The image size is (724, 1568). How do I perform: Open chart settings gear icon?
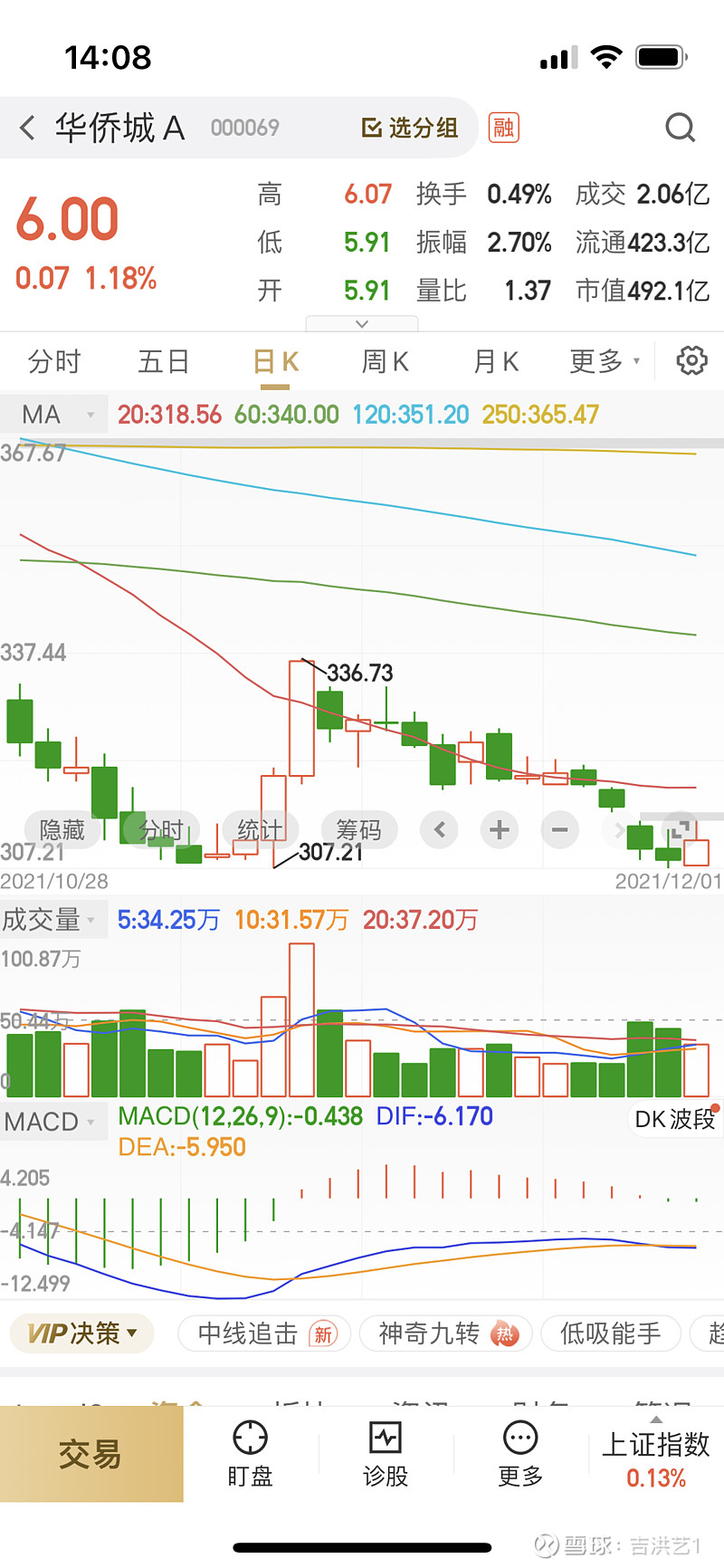point(691,360)
